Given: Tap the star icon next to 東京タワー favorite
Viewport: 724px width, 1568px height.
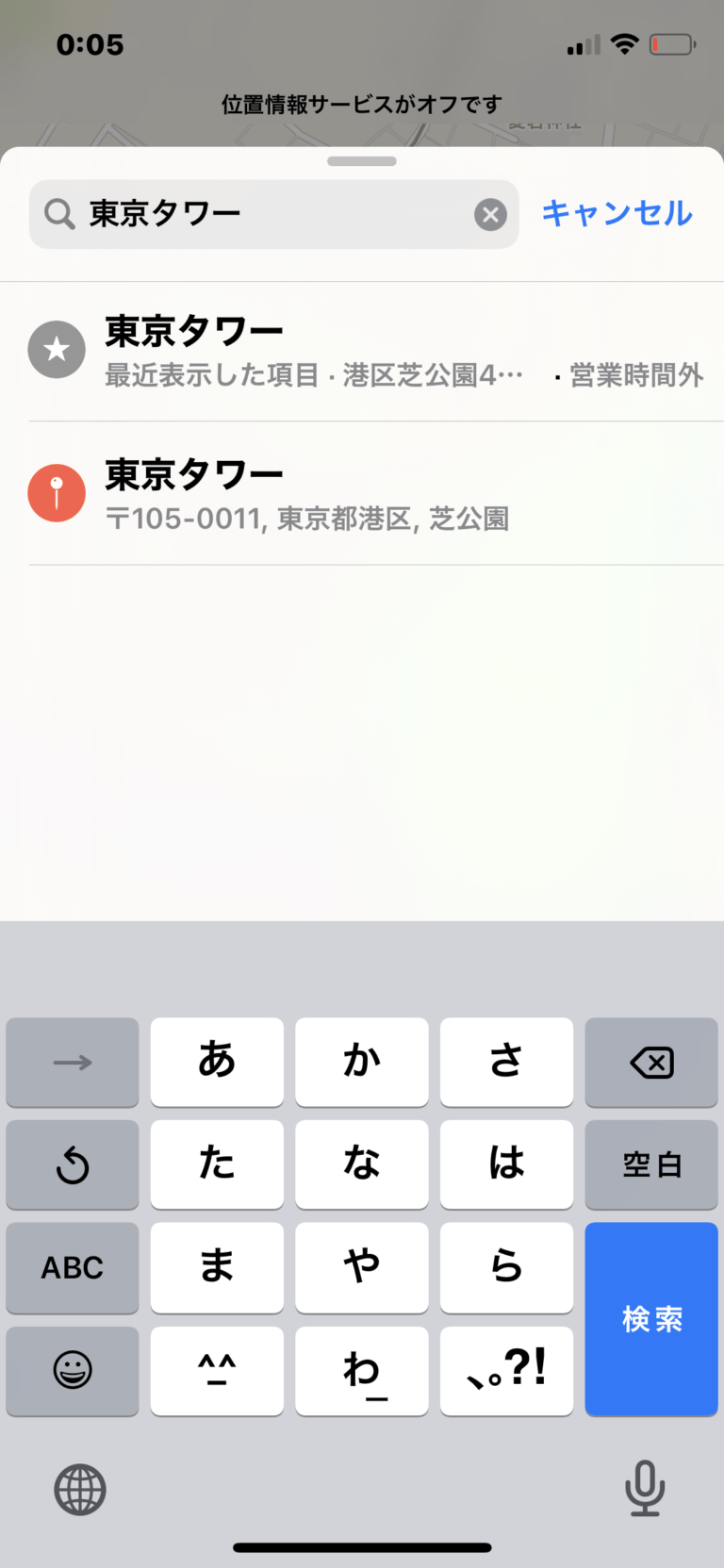Looking at the screenshot, I should 56,350.
